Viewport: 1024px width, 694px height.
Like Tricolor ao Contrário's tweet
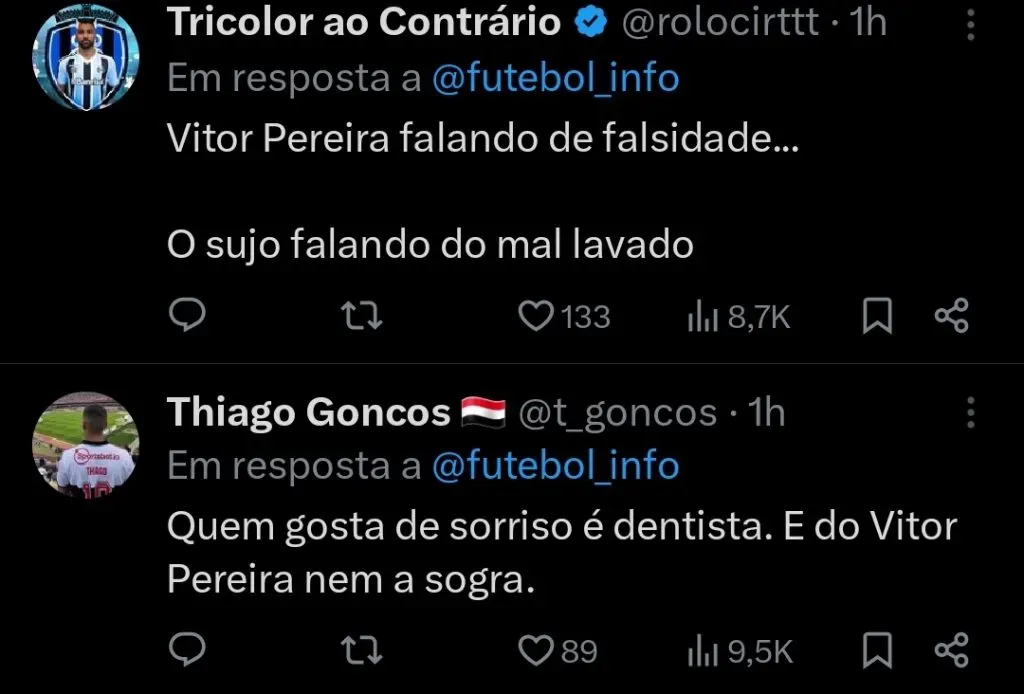(537, 317)
